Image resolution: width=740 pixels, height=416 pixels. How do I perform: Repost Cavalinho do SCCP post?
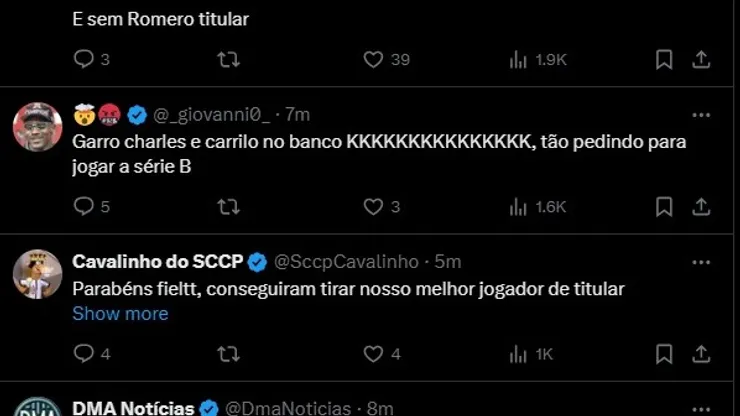(x=228, y=354)
